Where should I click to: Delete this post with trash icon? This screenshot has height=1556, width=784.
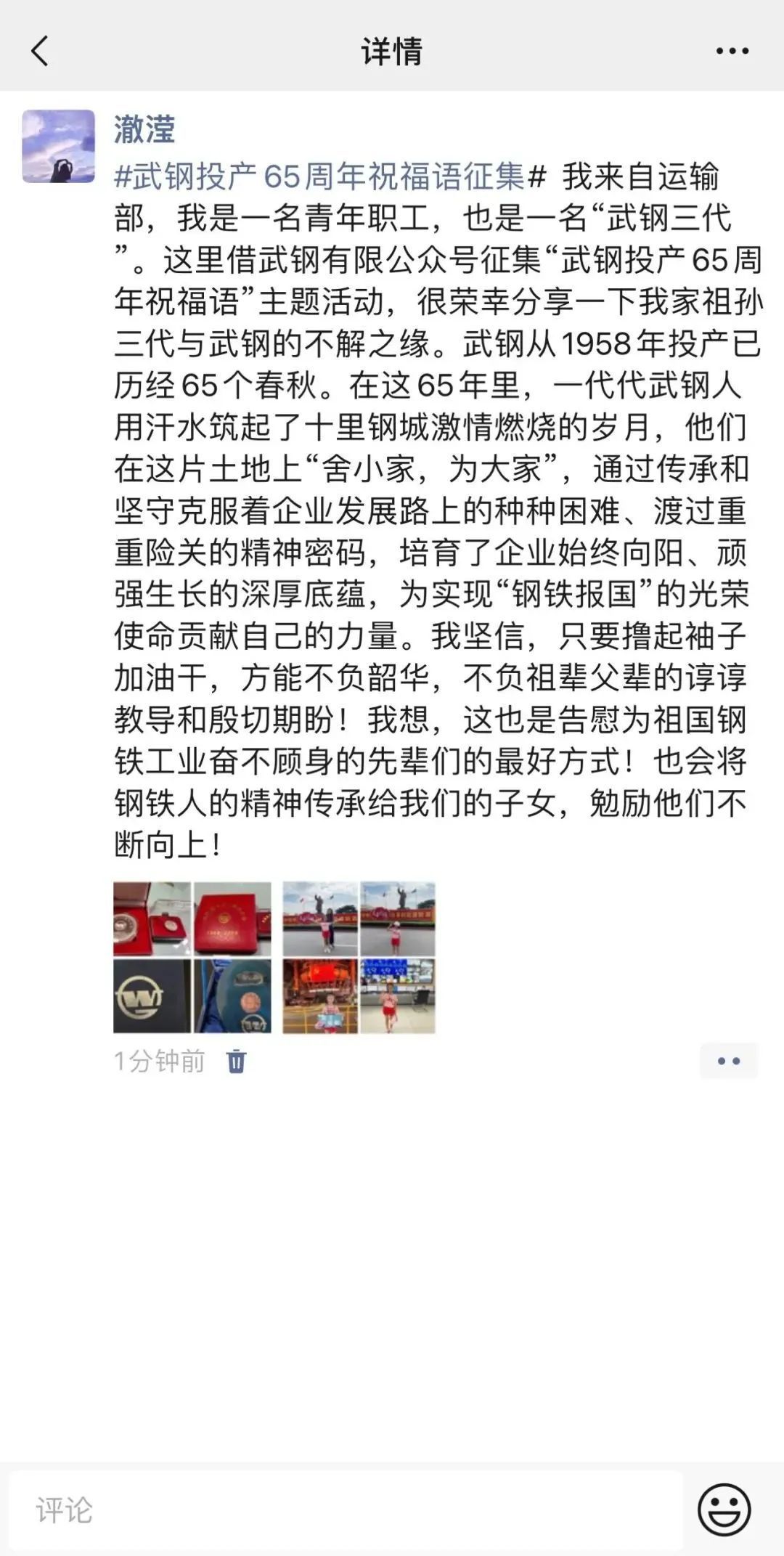[x=236, y=1061]
